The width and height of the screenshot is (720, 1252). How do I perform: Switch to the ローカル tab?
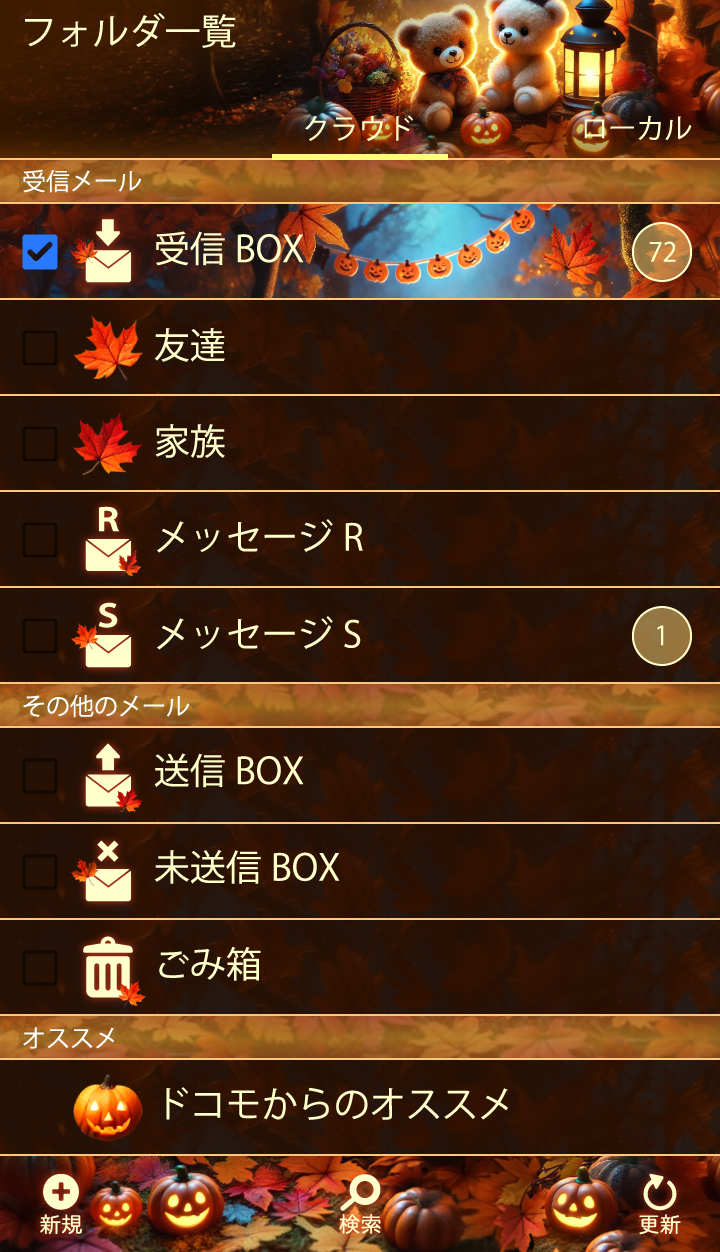pyautogui.click(x=637, y=128)
